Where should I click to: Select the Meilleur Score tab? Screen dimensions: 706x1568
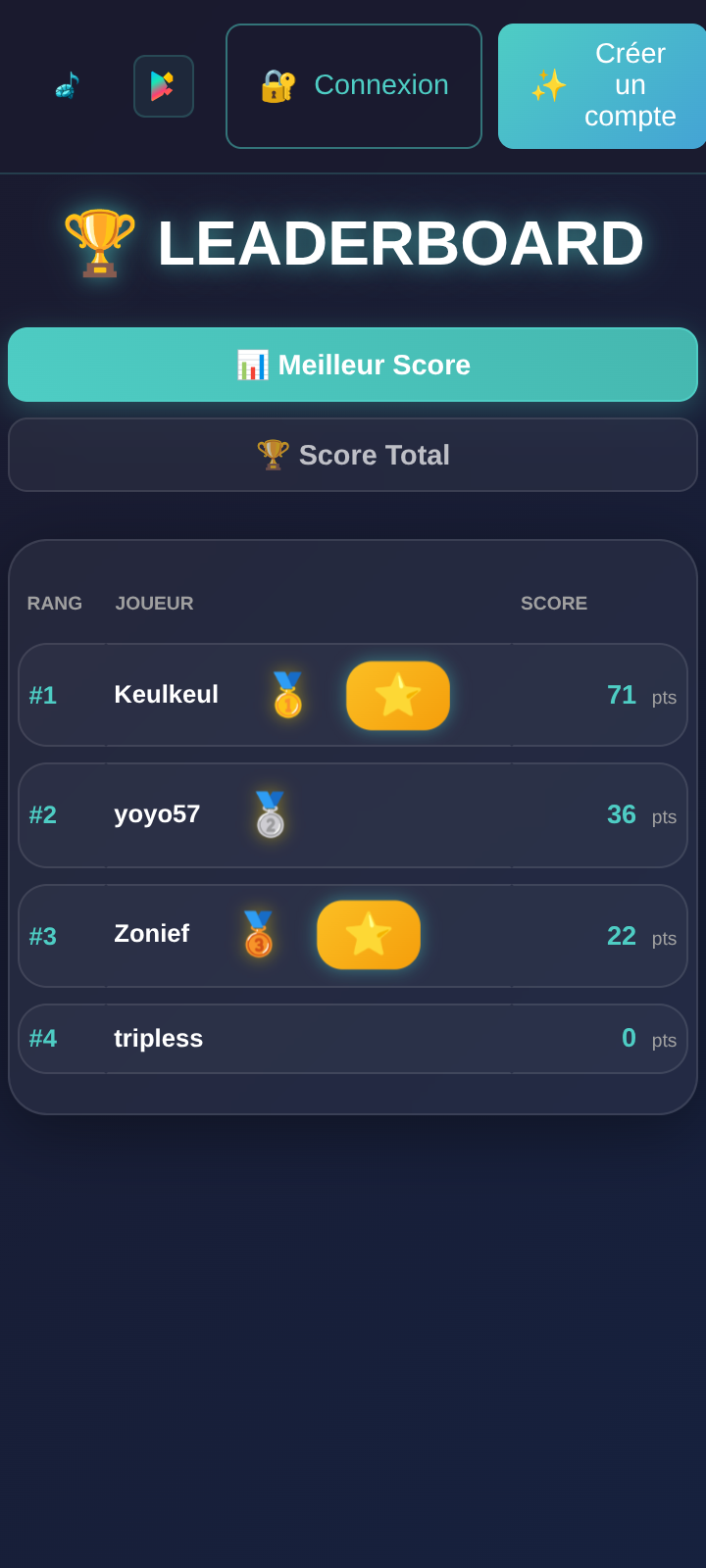(353, 364)
